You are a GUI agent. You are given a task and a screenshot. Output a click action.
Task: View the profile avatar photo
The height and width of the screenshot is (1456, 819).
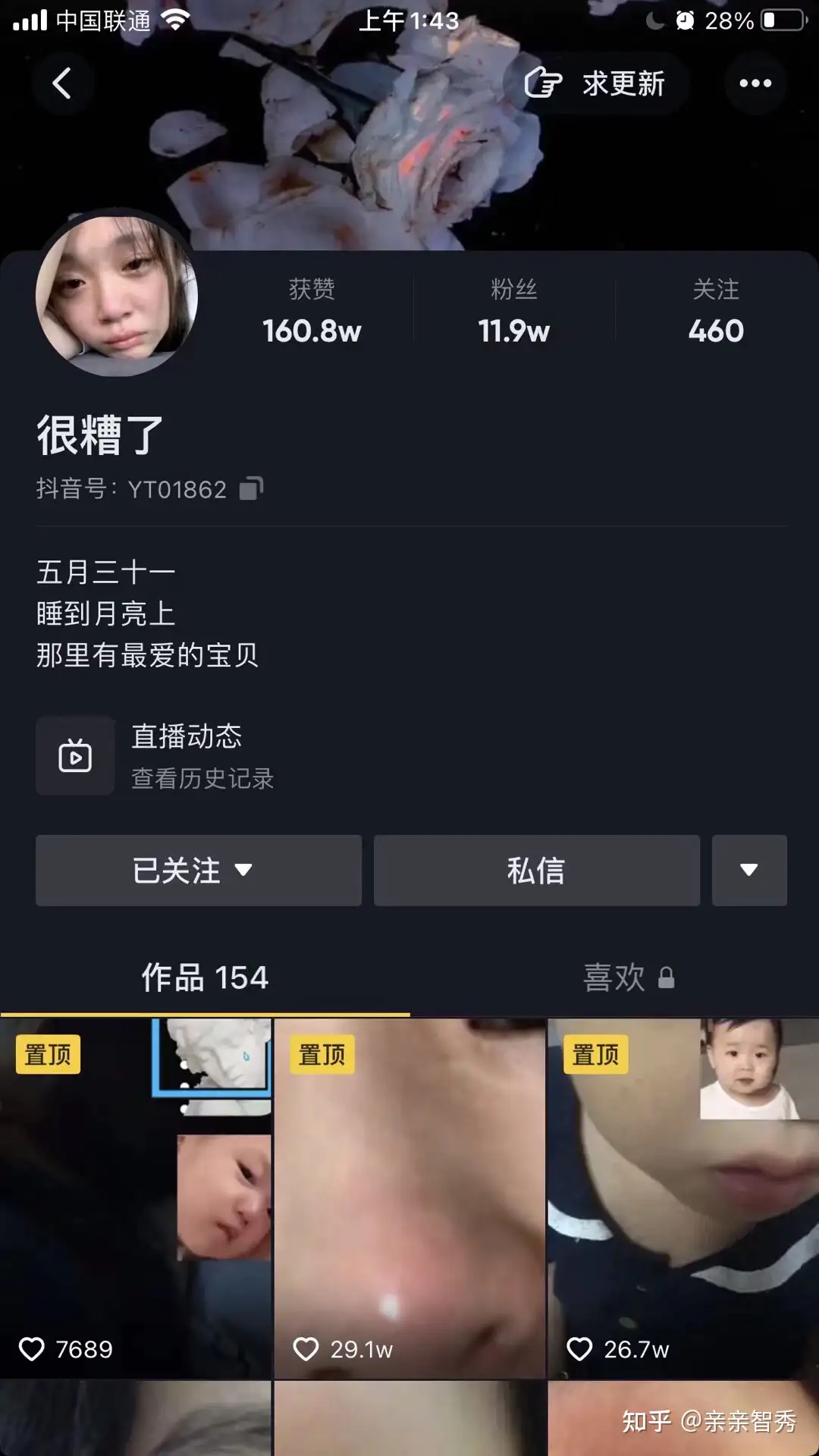pos(117,295)
